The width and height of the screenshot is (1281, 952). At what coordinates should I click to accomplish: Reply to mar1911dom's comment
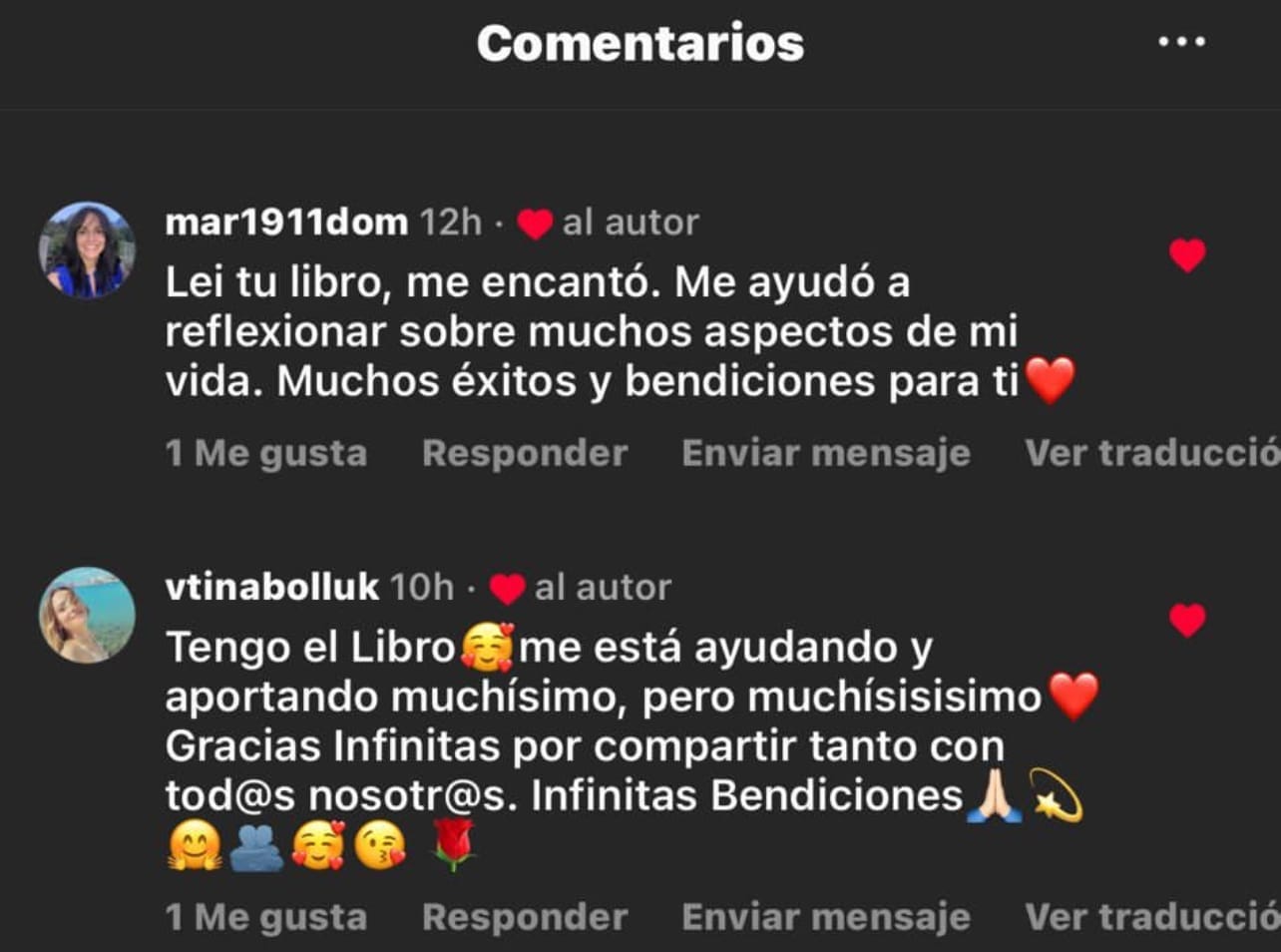[x=525, y=453]
